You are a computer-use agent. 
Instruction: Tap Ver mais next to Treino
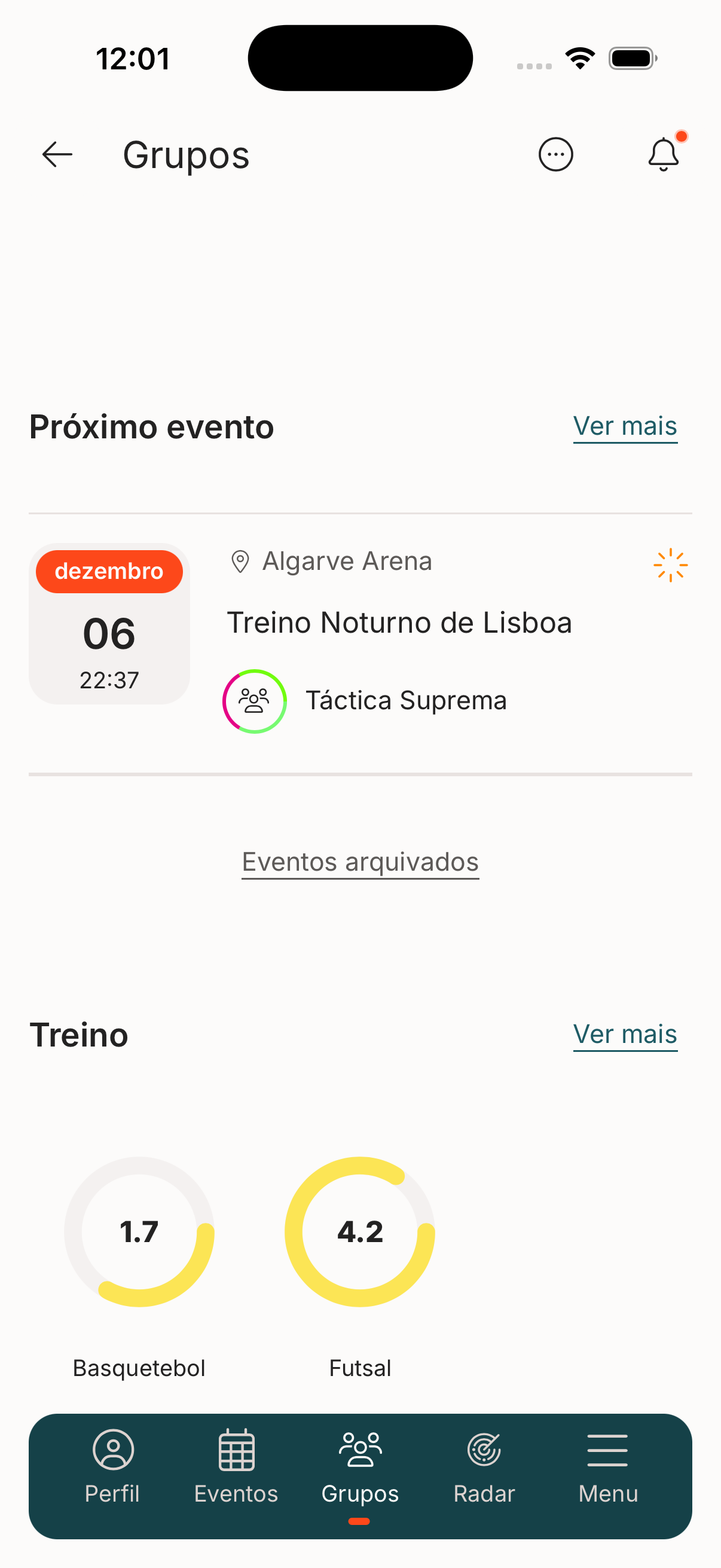click(625, 1035)
